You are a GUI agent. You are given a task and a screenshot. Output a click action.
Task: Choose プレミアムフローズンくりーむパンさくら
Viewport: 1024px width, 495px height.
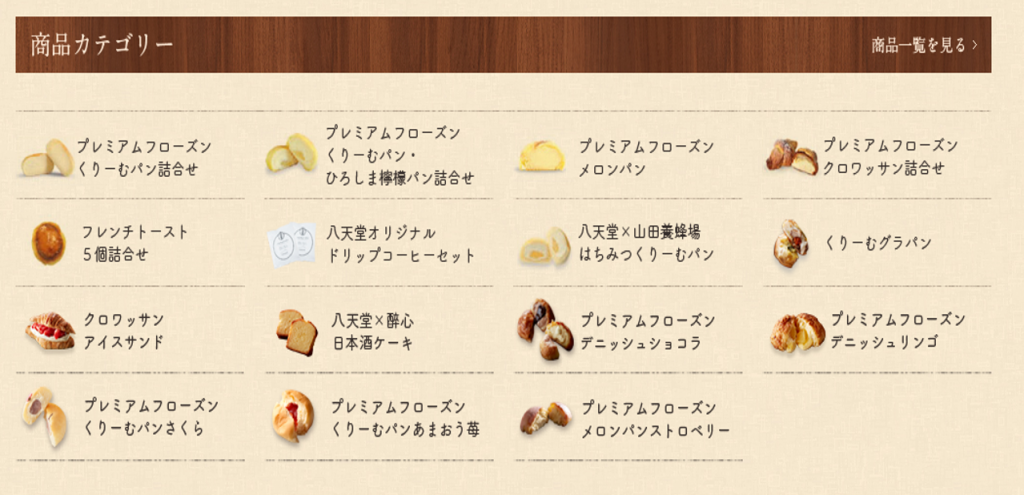point(150,417)
